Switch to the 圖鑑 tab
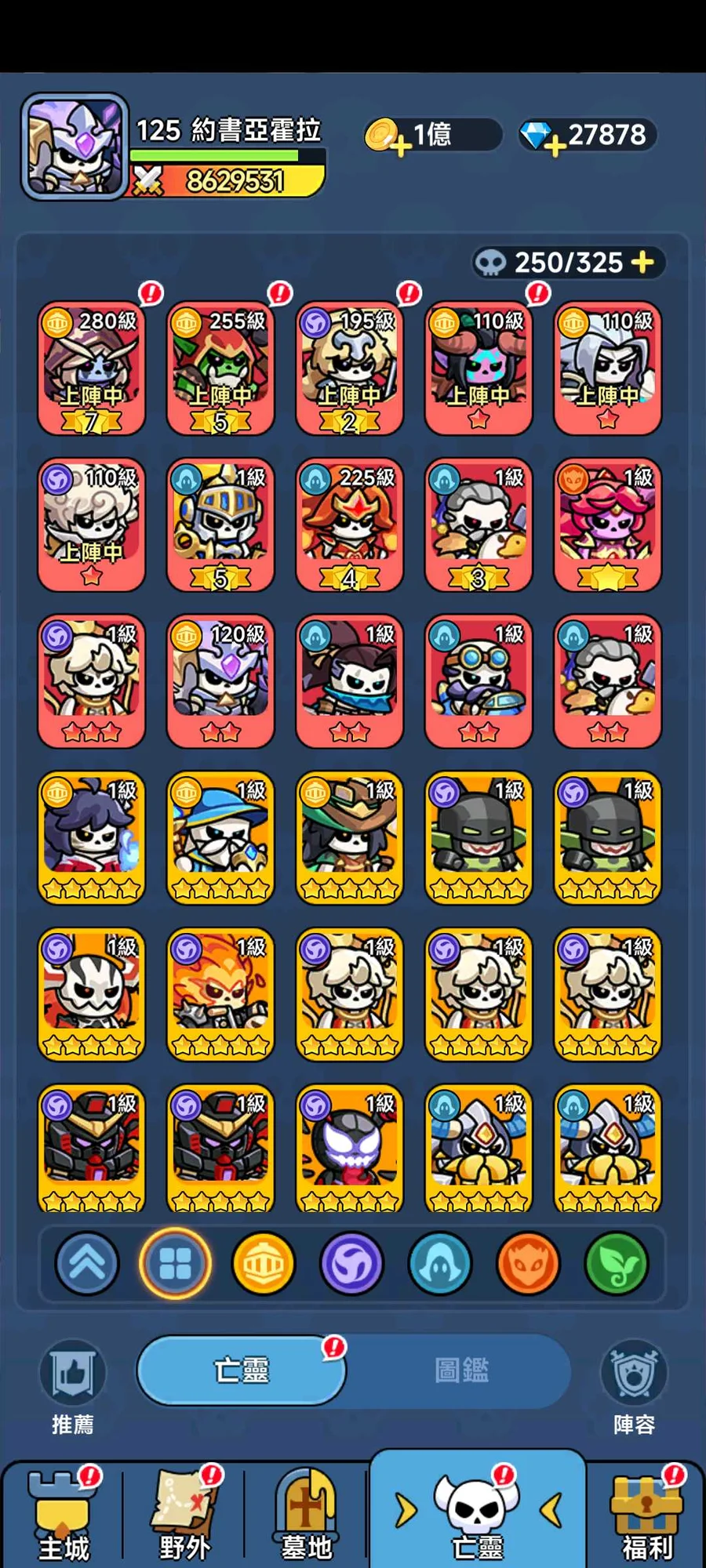Viewport: 706px width, 1568px height. [461, 1370]
